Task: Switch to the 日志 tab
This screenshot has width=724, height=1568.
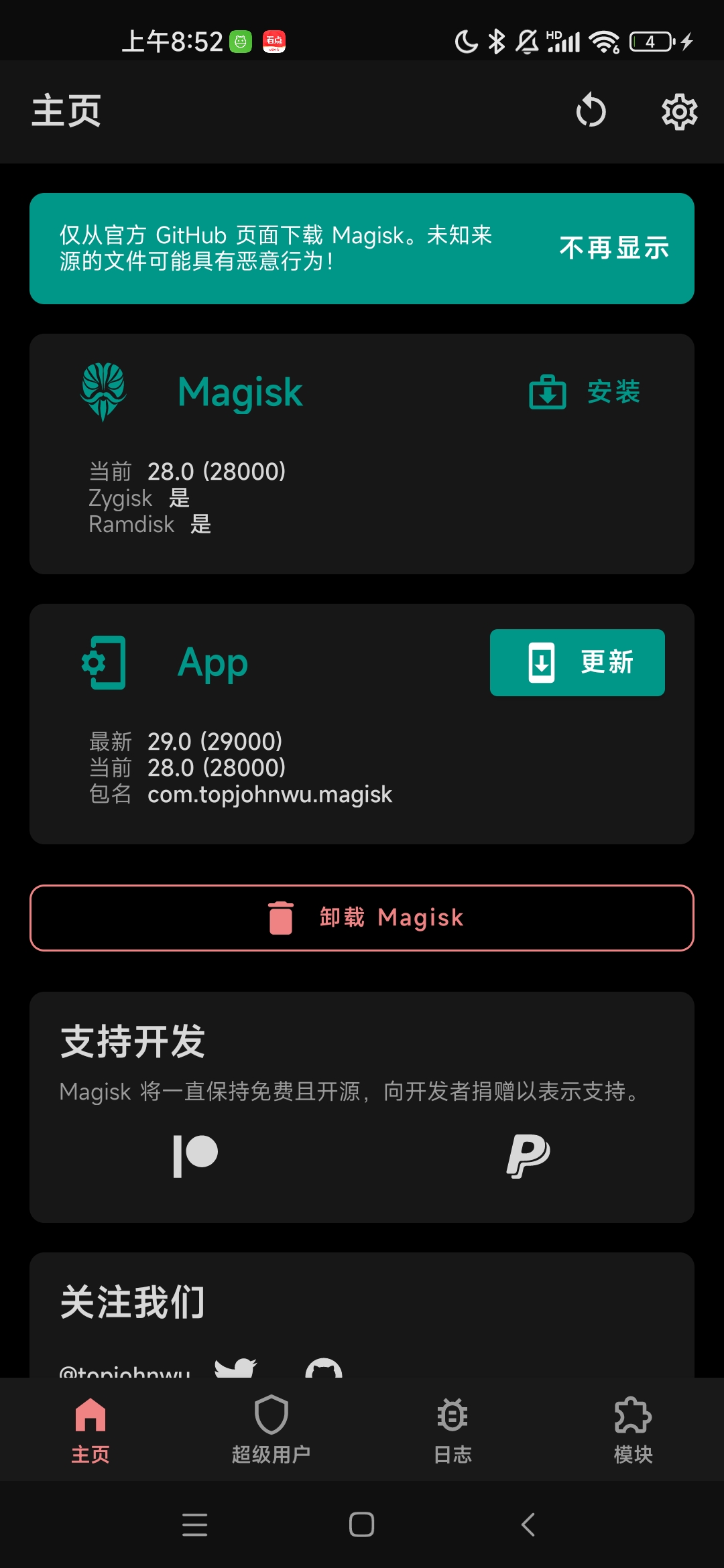Action: click(452, 1429)
